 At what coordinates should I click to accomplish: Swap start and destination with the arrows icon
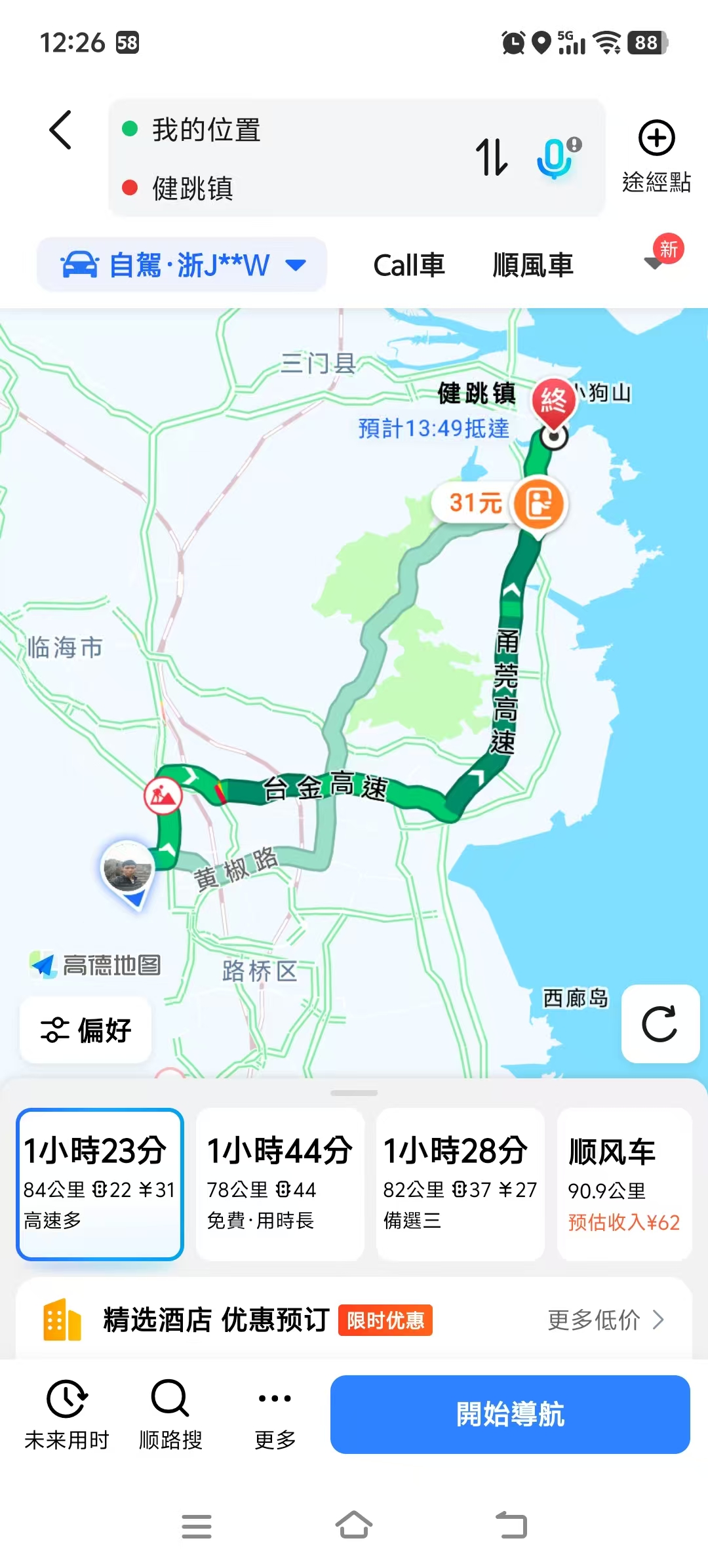492,157
